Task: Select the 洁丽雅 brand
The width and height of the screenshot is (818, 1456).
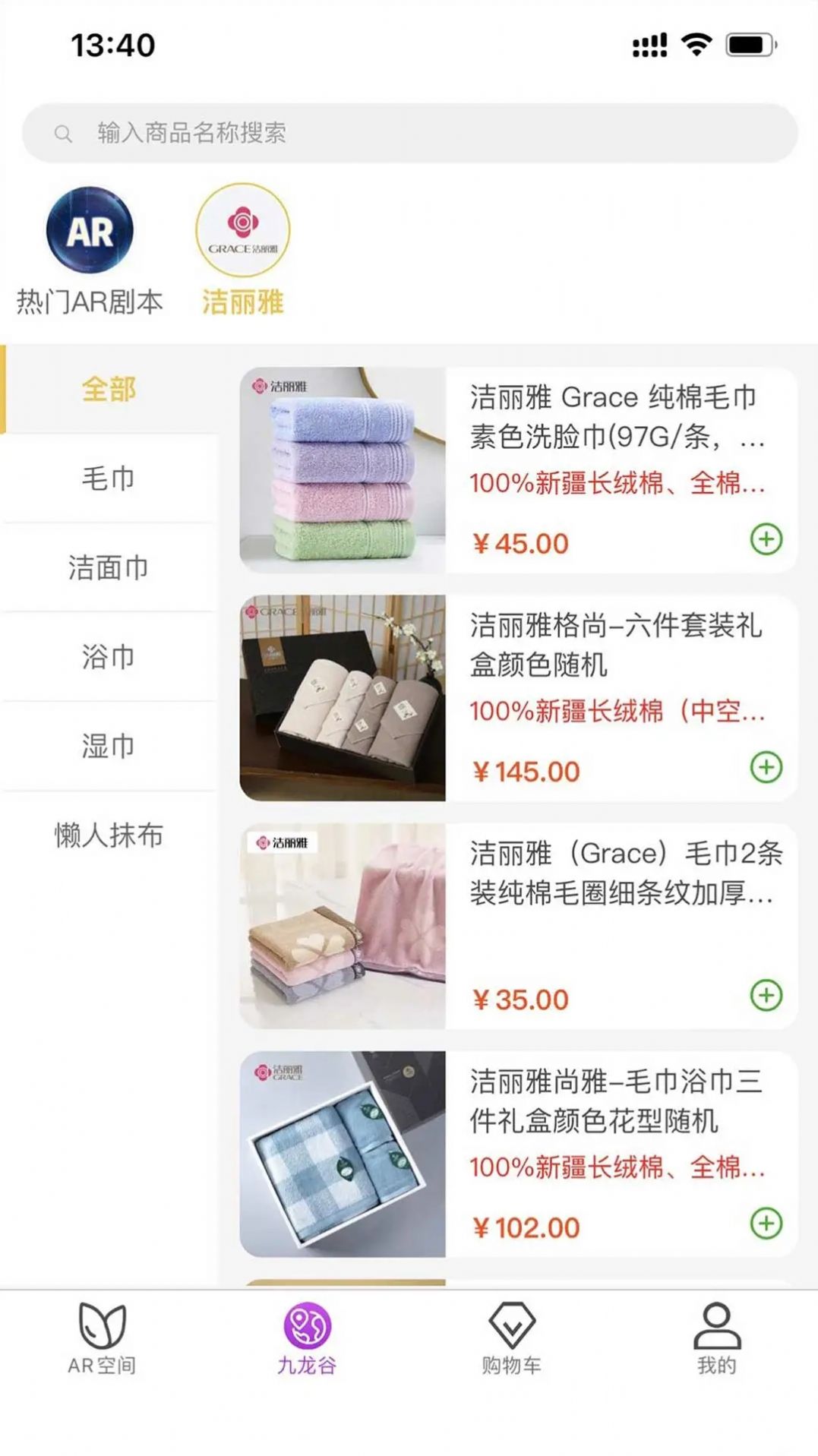Action: [242, 251]
